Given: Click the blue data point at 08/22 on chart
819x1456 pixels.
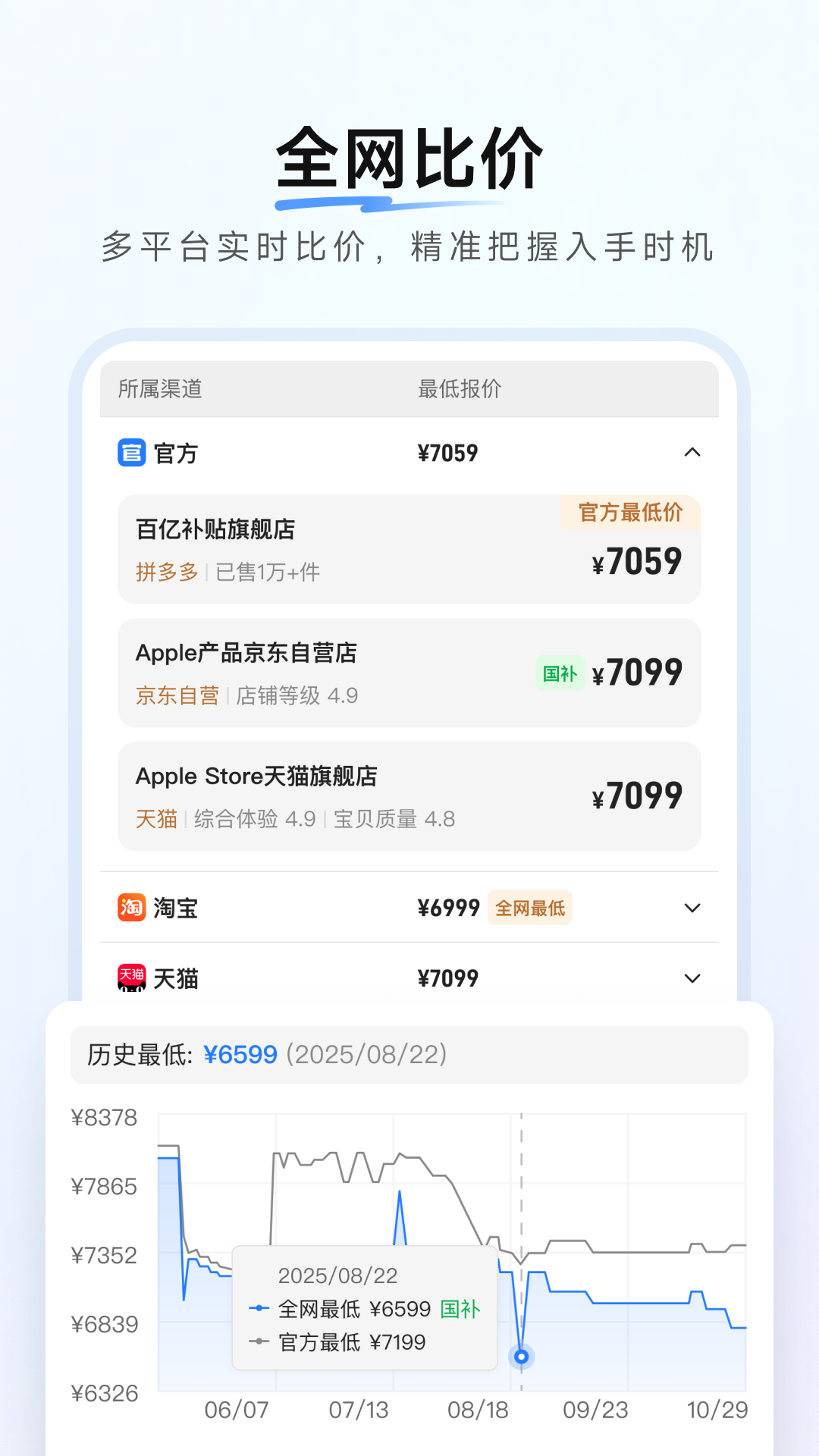Looking at the screenshot, I should [521, 1357].
